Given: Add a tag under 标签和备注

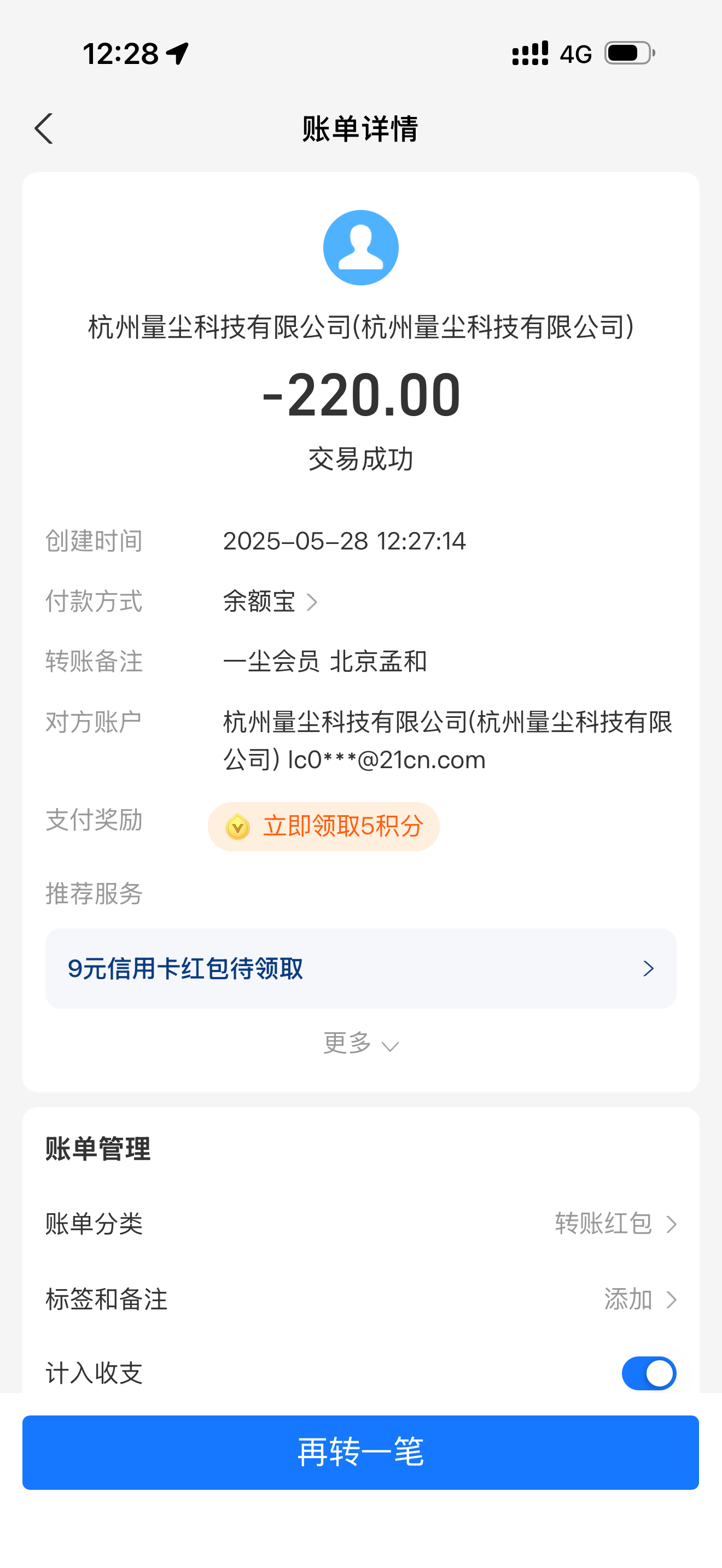Looking at the screenshot, I should point(640,1299).
